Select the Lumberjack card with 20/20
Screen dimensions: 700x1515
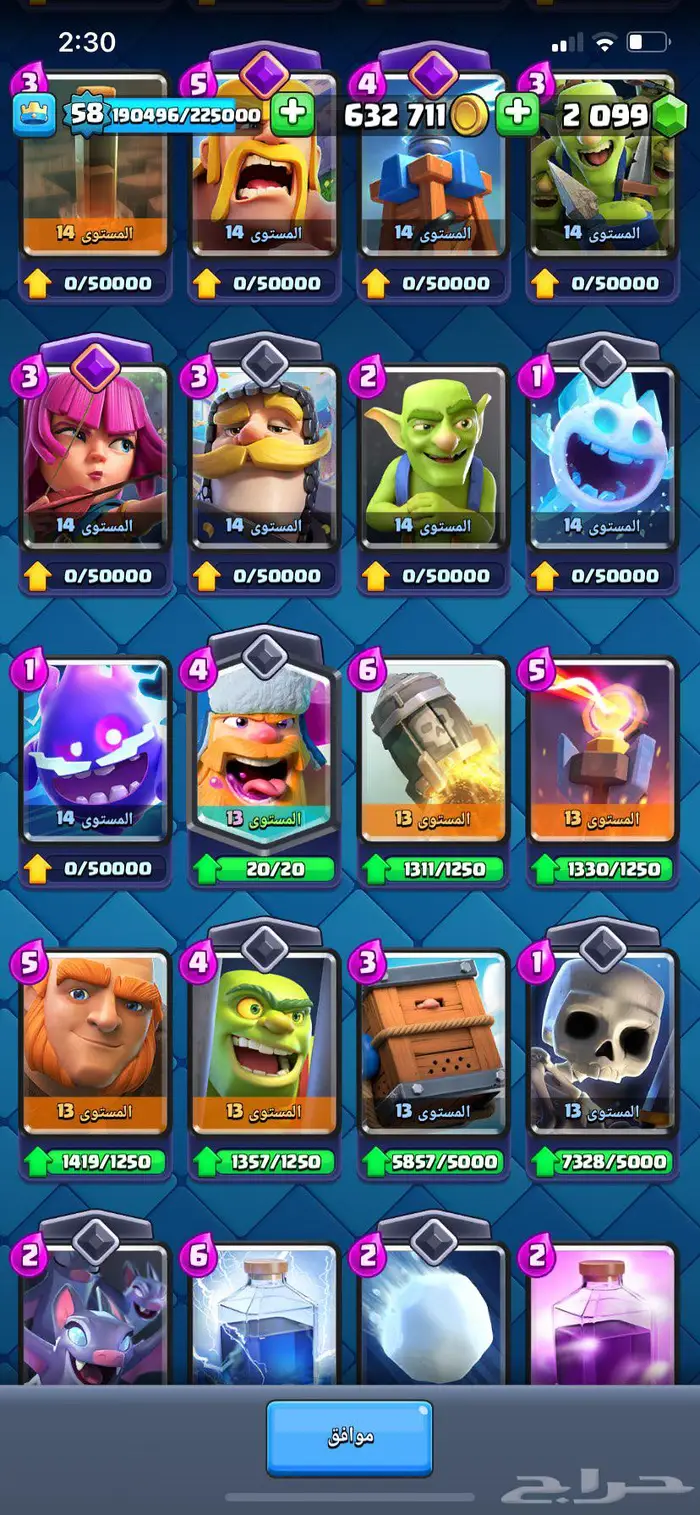[264, 745]
